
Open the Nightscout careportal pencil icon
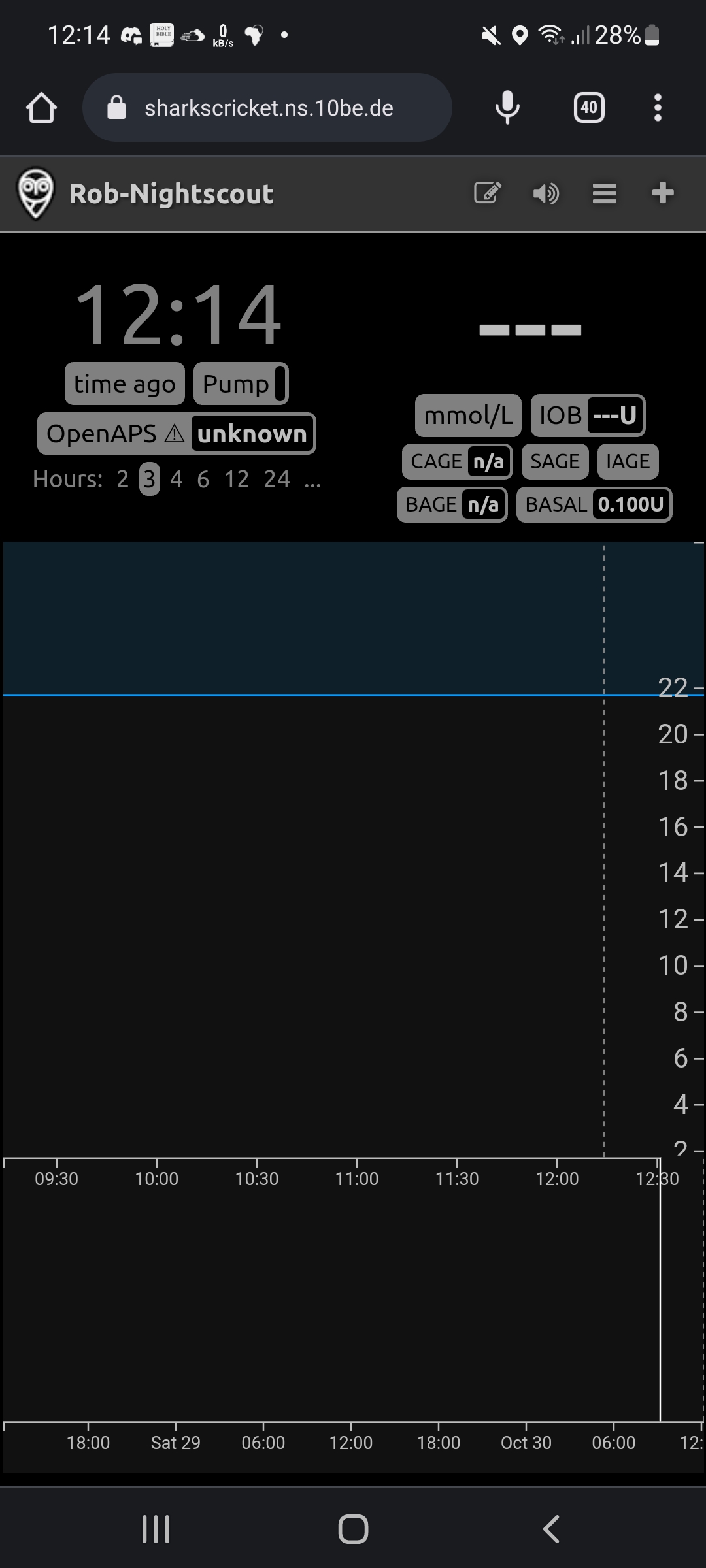point(486,193)
